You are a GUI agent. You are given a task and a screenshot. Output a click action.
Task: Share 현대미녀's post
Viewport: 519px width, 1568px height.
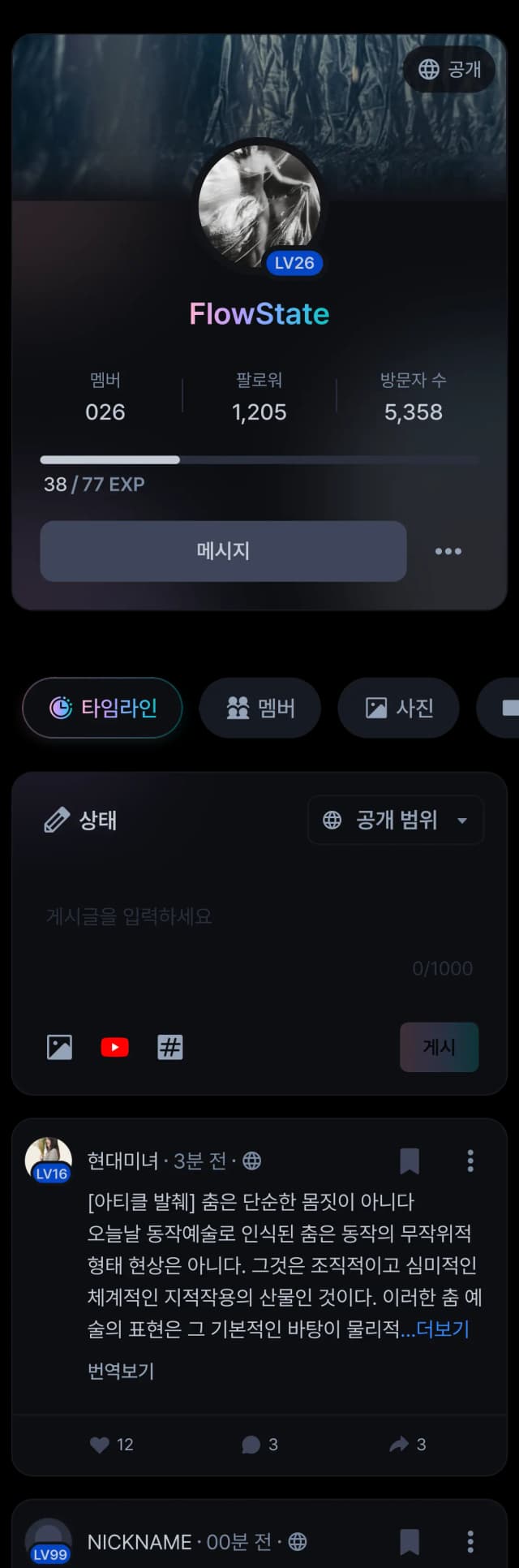pos(399,1445)
